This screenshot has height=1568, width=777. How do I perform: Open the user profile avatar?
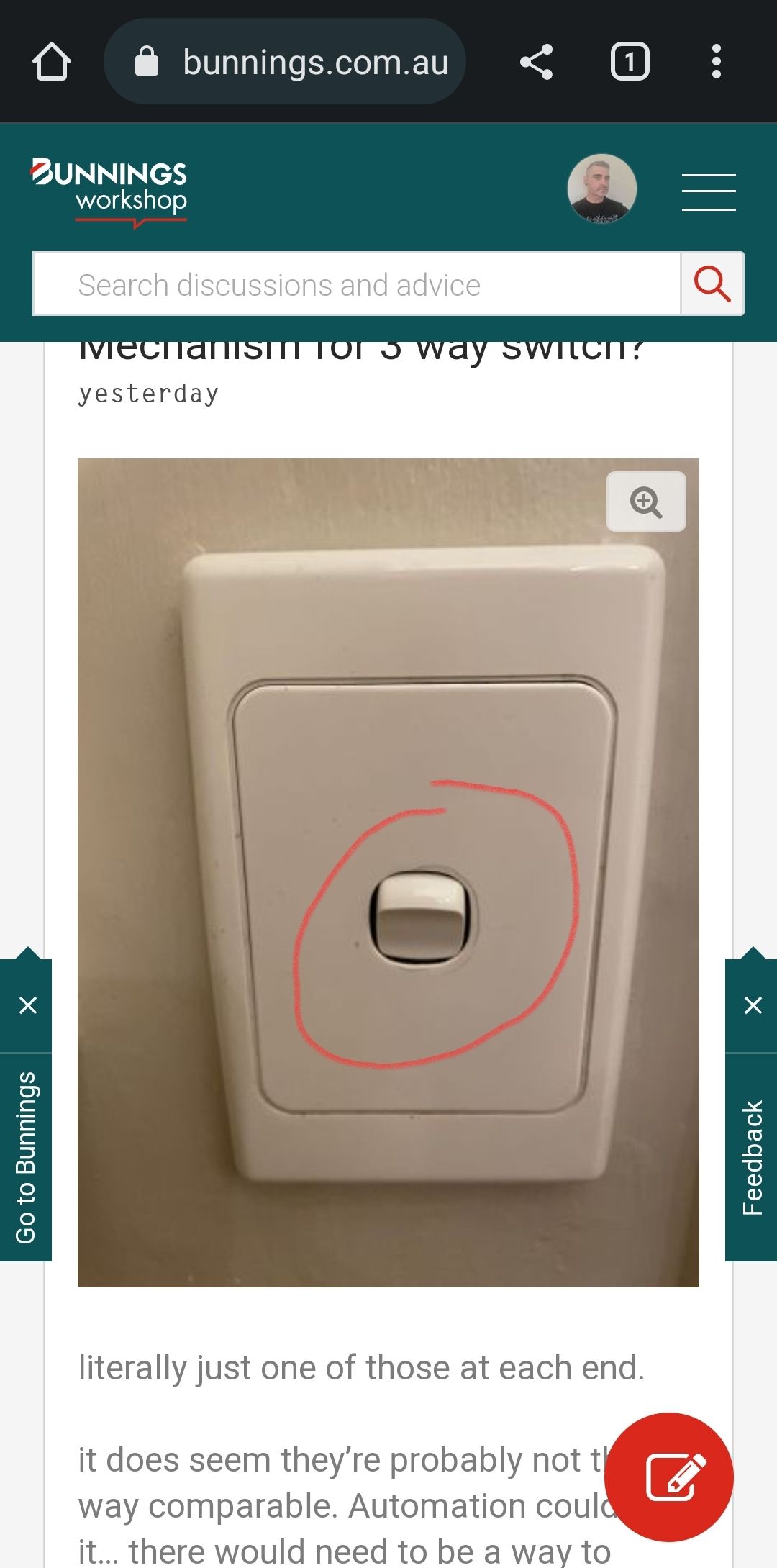tap(601, 189)
